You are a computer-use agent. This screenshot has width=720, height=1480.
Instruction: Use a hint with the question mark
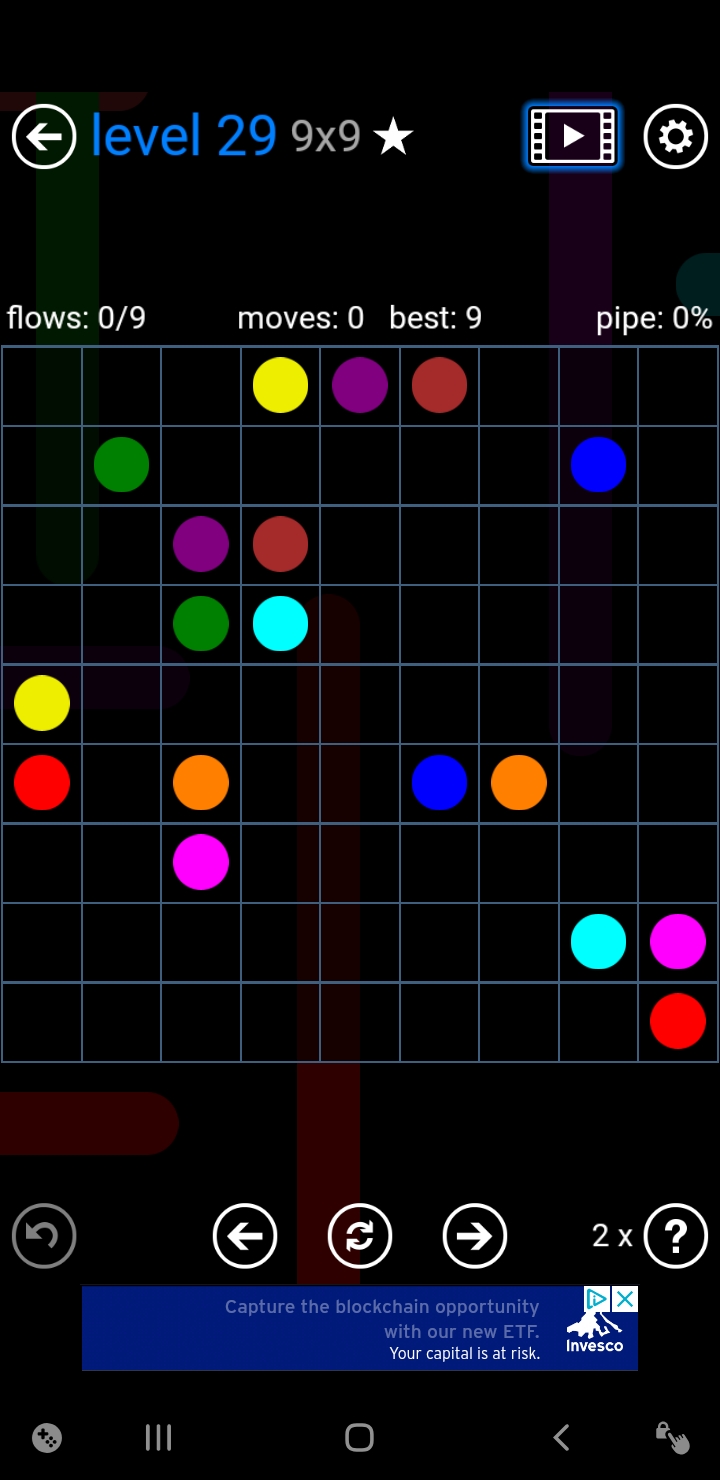pyautogui.click(x=675, y=1236)
